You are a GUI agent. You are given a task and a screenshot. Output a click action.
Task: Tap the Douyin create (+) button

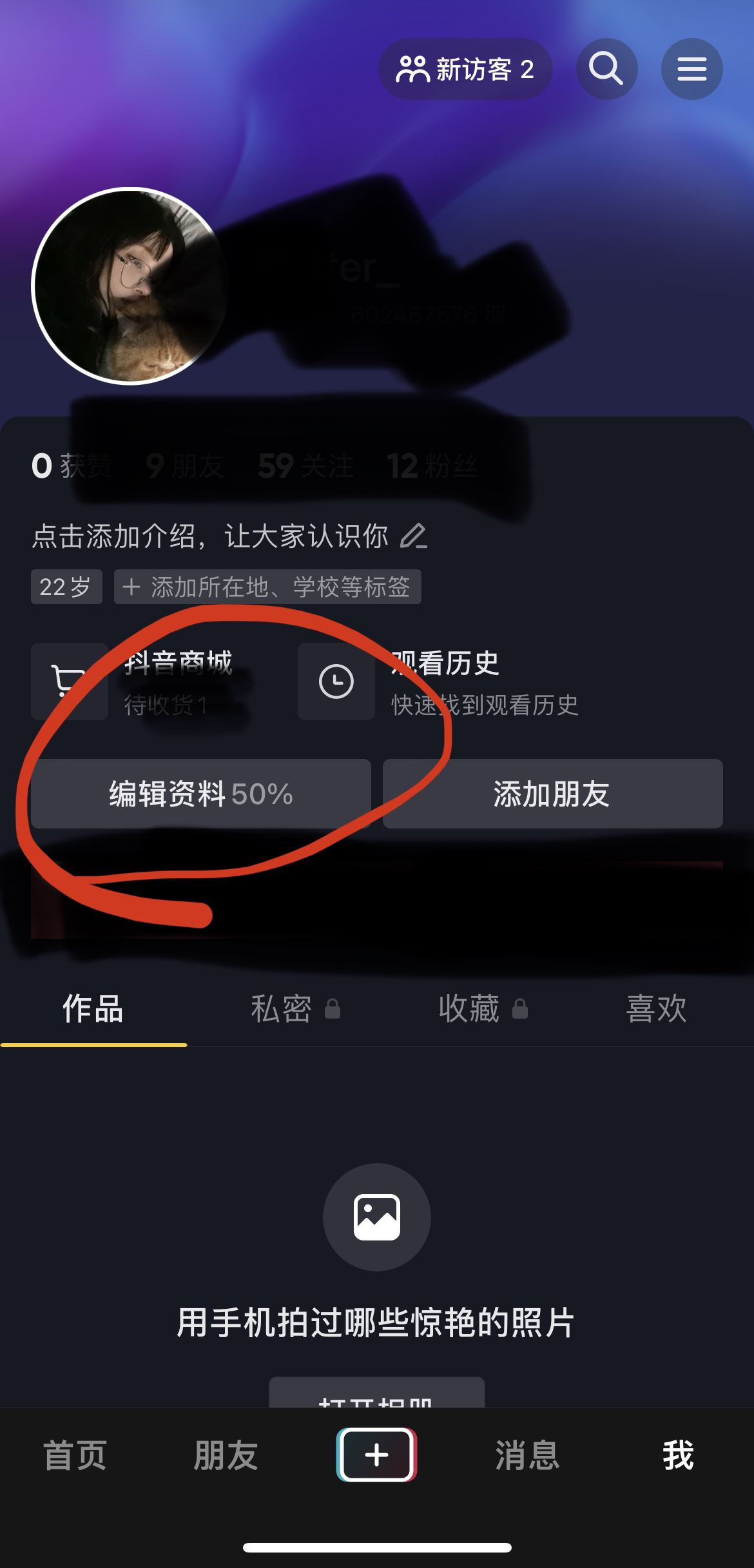[377, 1455]
